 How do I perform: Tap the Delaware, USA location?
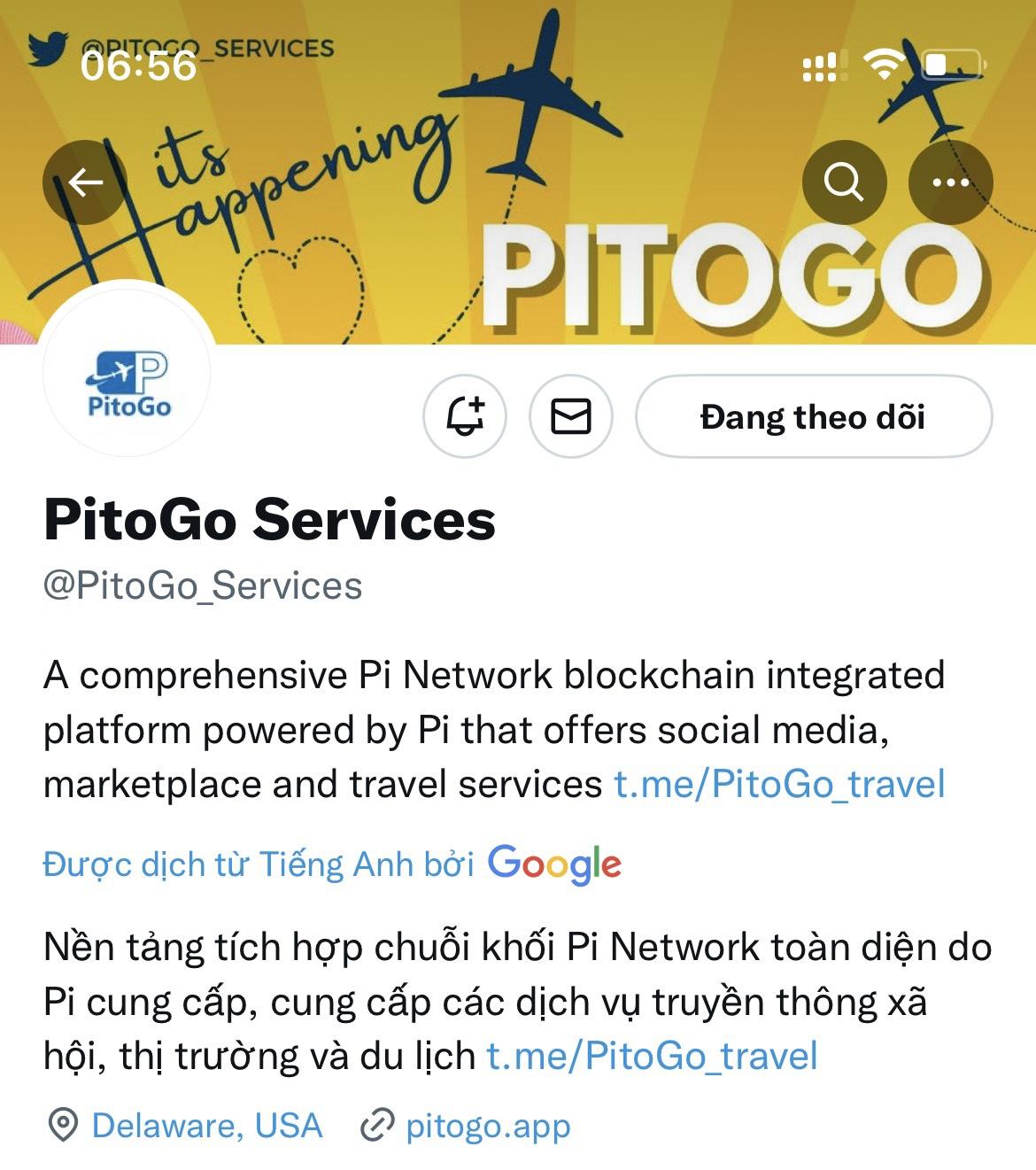(206, 1127)
